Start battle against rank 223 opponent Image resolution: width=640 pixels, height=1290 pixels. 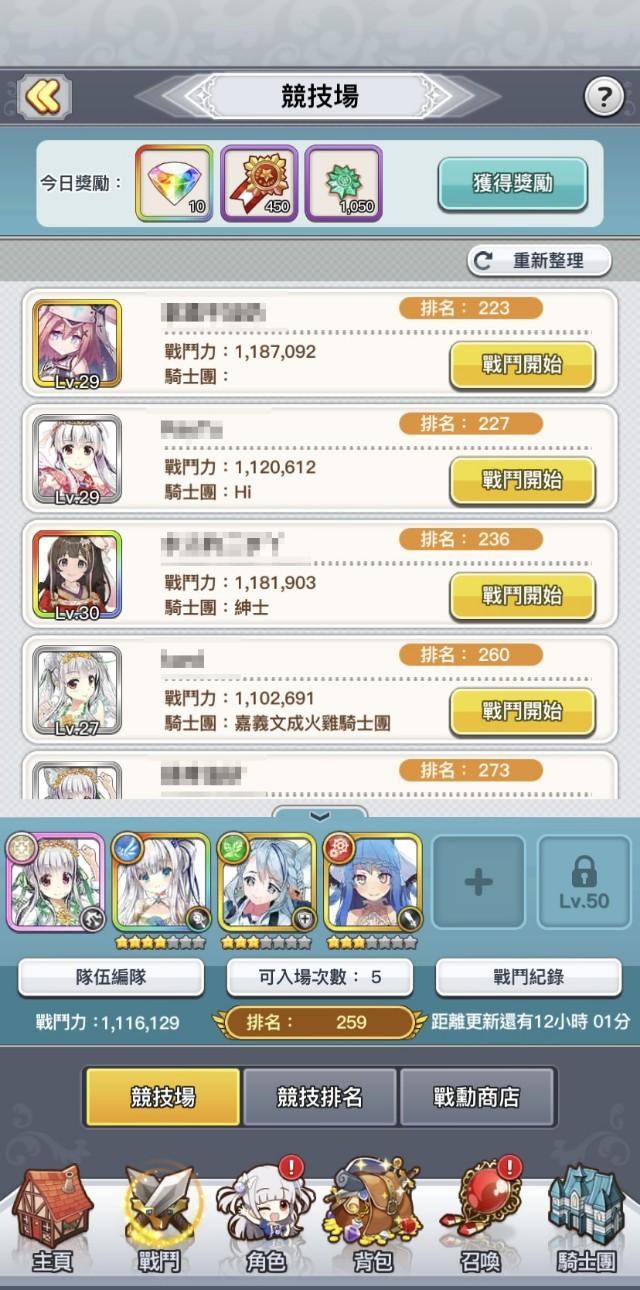coord(522,365)
